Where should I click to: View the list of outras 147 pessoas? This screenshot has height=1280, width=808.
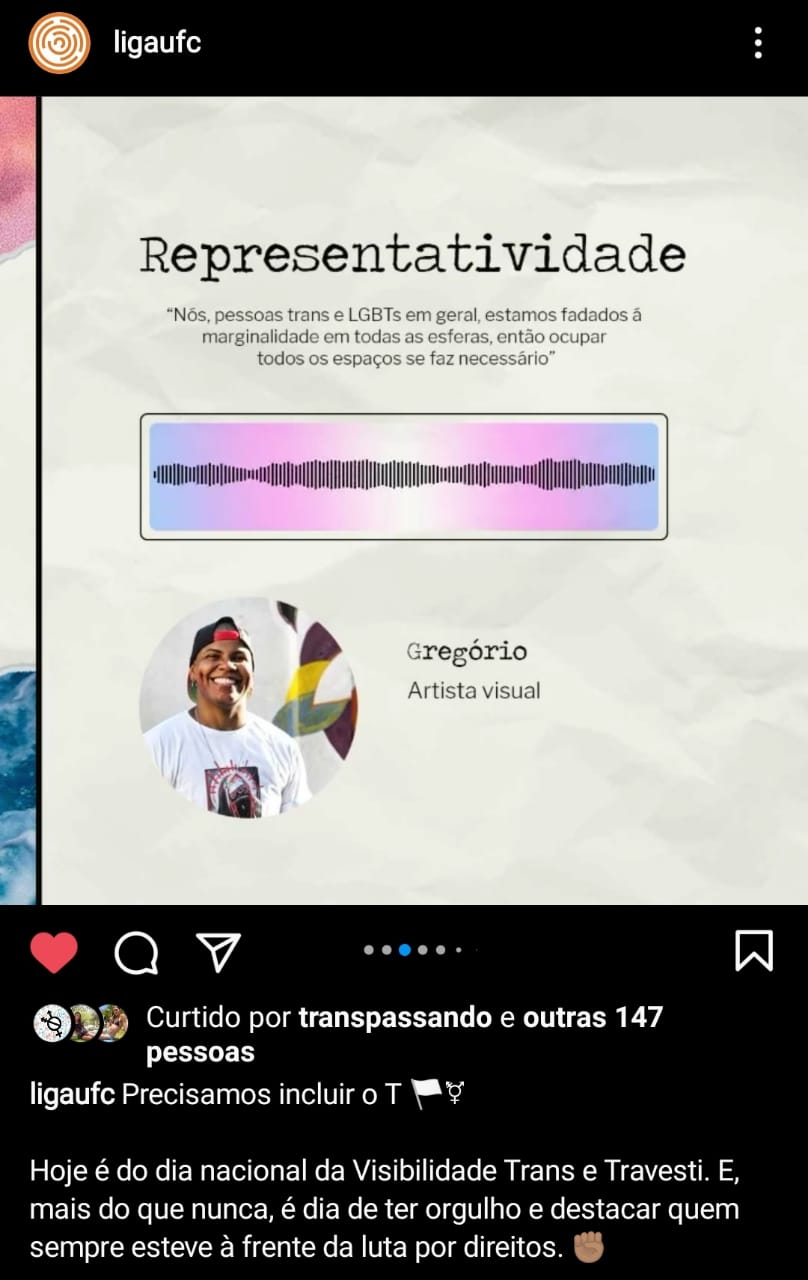(592, 1018)
